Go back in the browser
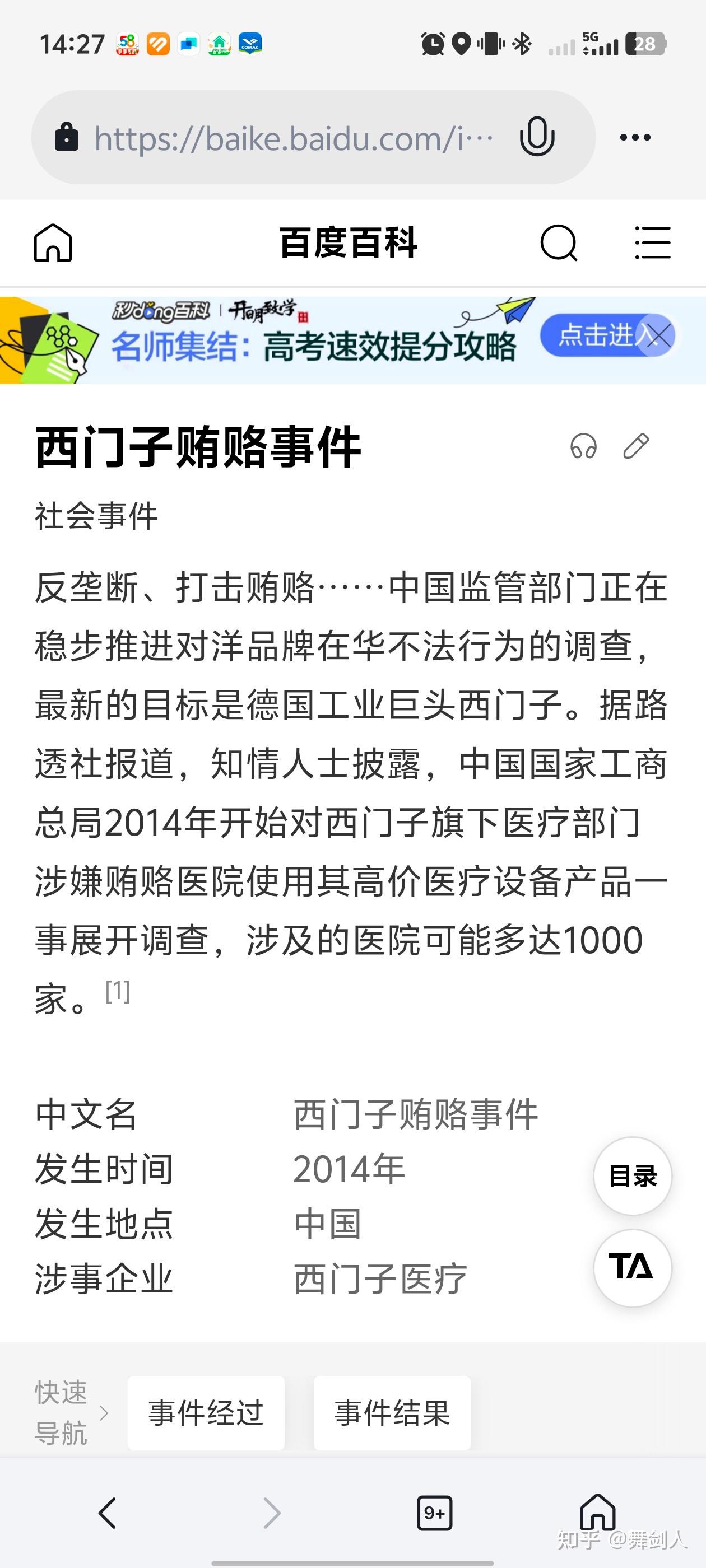Viewport: 706px width, 1568px height. click(x=108, y=1513)
